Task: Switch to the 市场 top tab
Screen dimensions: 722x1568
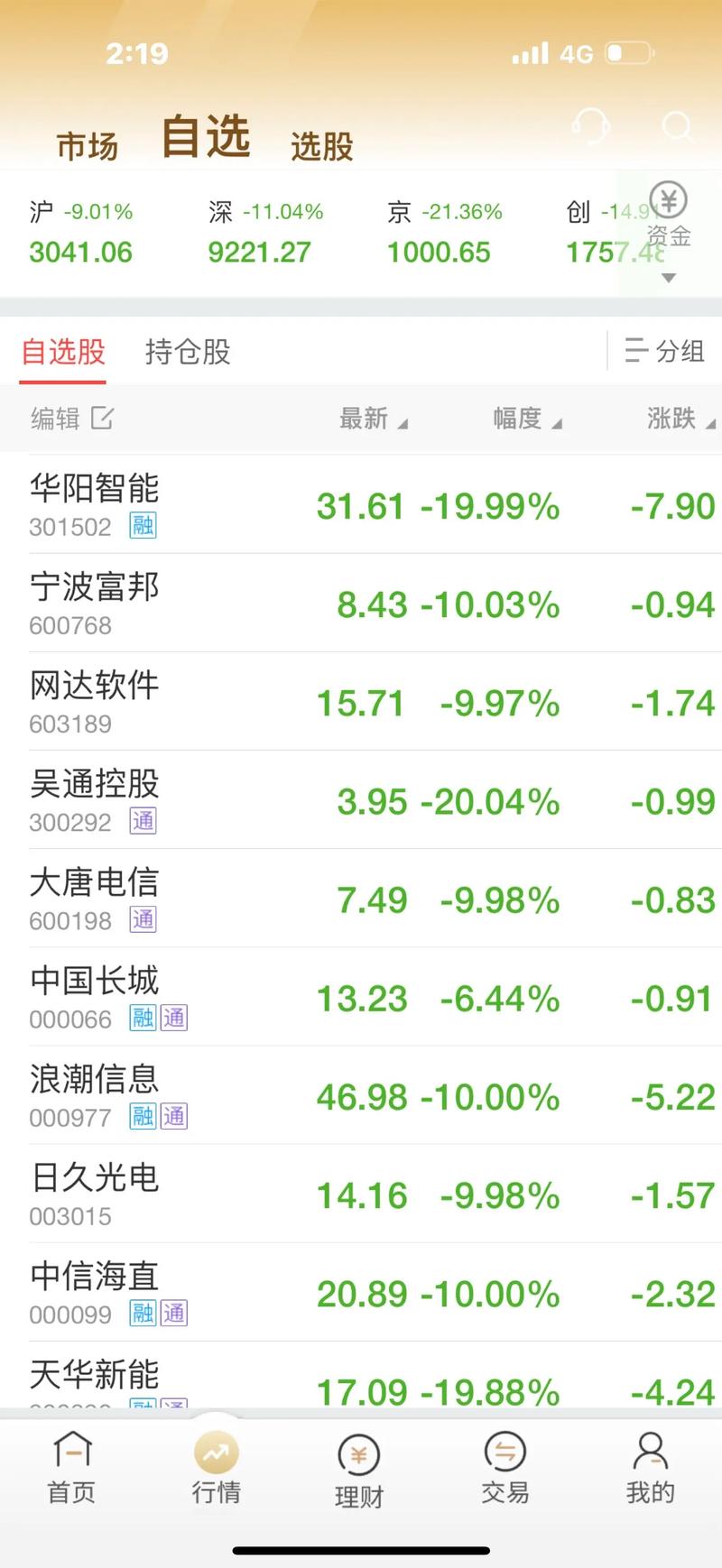Action: 88,145
